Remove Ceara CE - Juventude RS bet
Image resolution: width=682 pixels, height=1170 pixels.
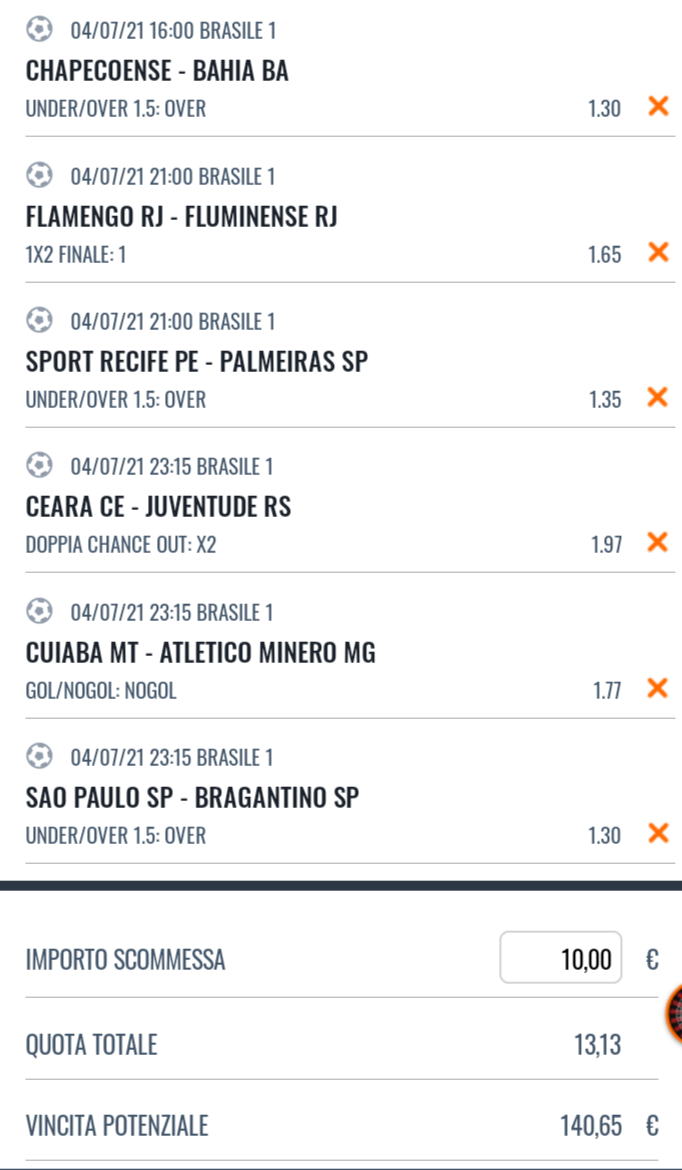pyautogui.click(x=658, y=542)
